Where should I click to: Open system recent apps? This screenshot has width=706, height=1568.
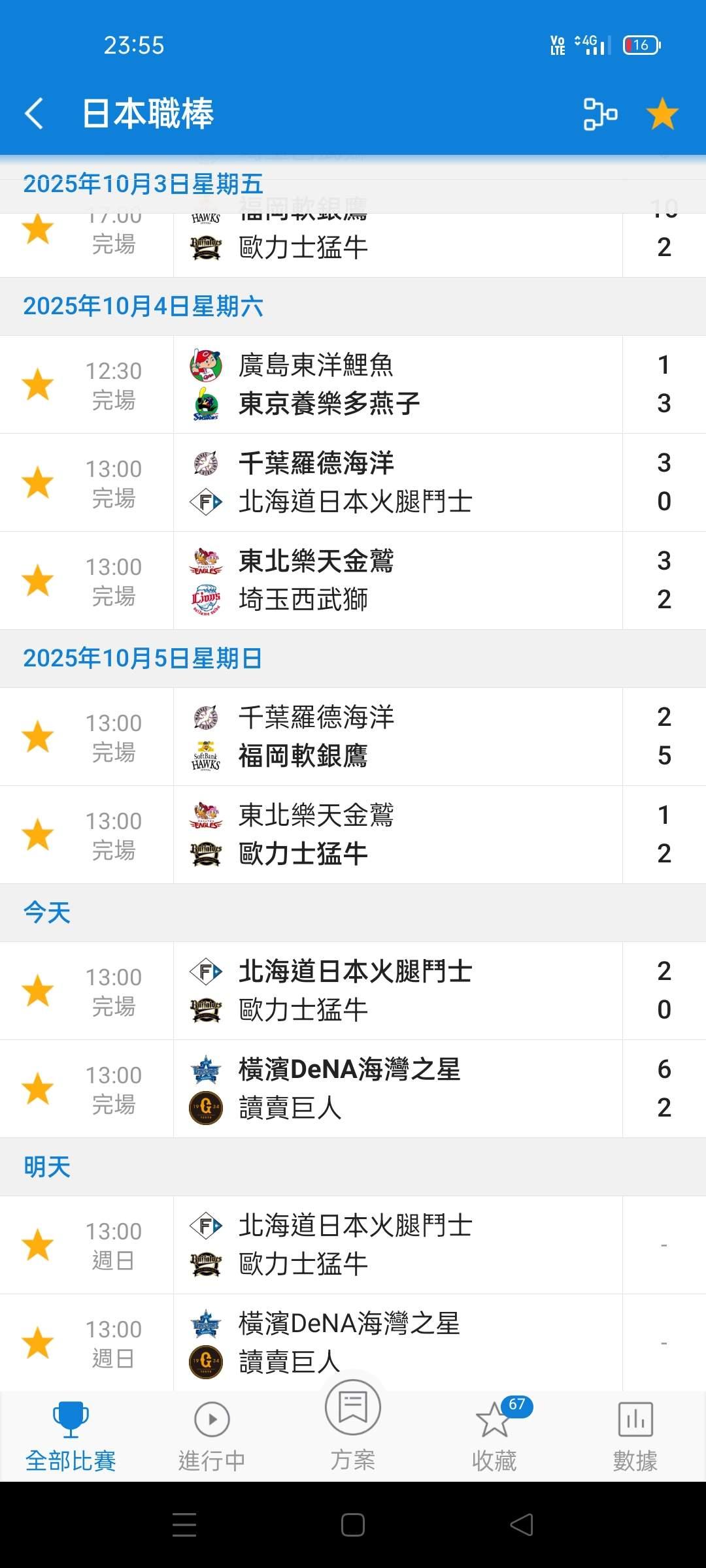click(x=184, y=1525)
